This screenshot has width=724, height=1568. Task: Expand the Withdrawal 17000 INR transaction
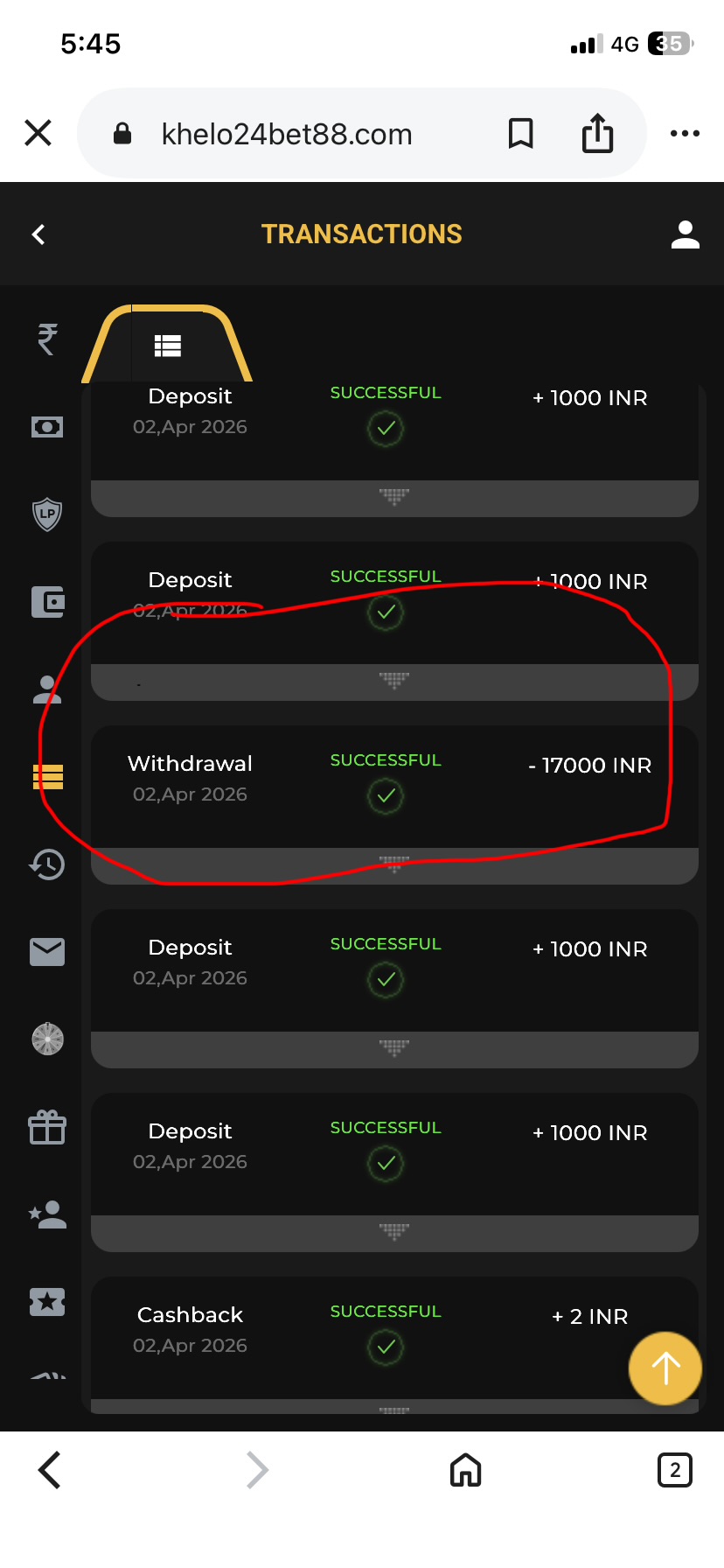click(x=394, y=864)
